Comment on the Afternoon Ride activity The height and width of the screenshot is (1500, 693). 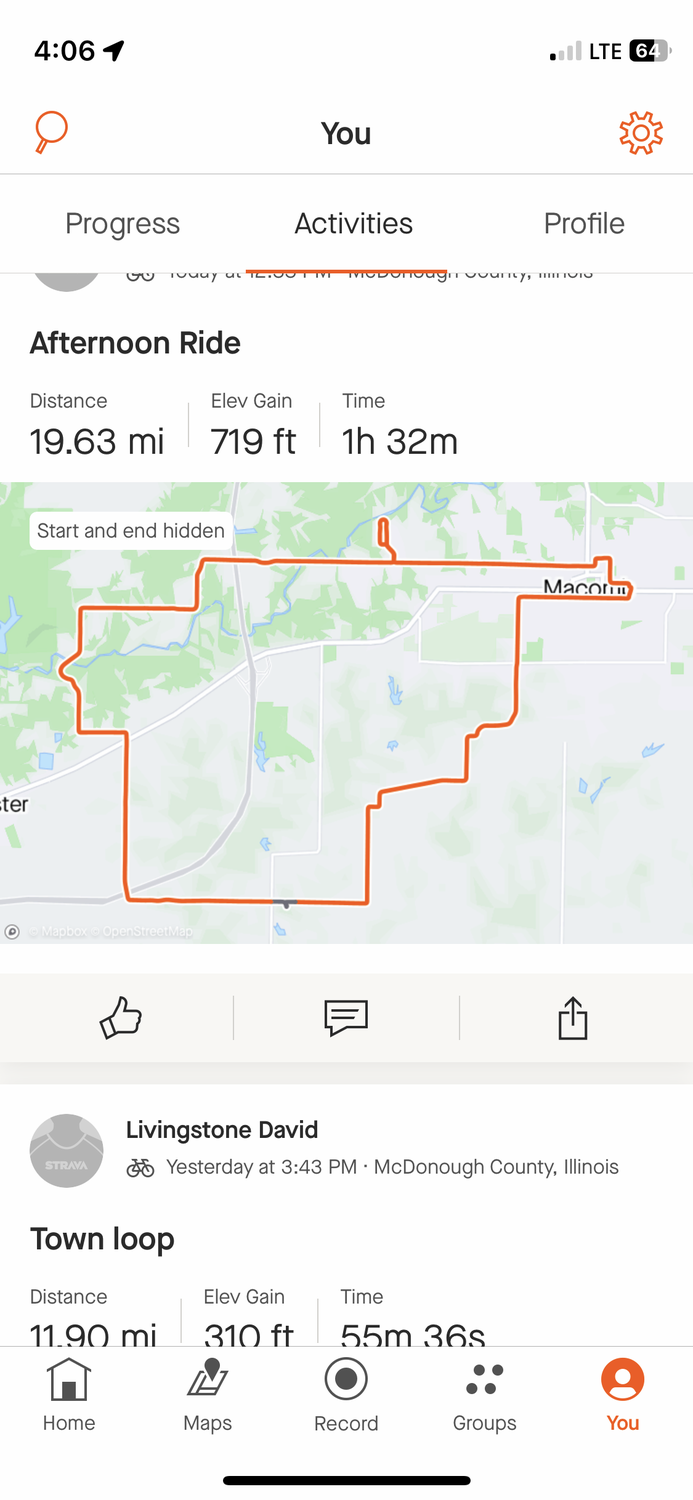(346, 1018)
